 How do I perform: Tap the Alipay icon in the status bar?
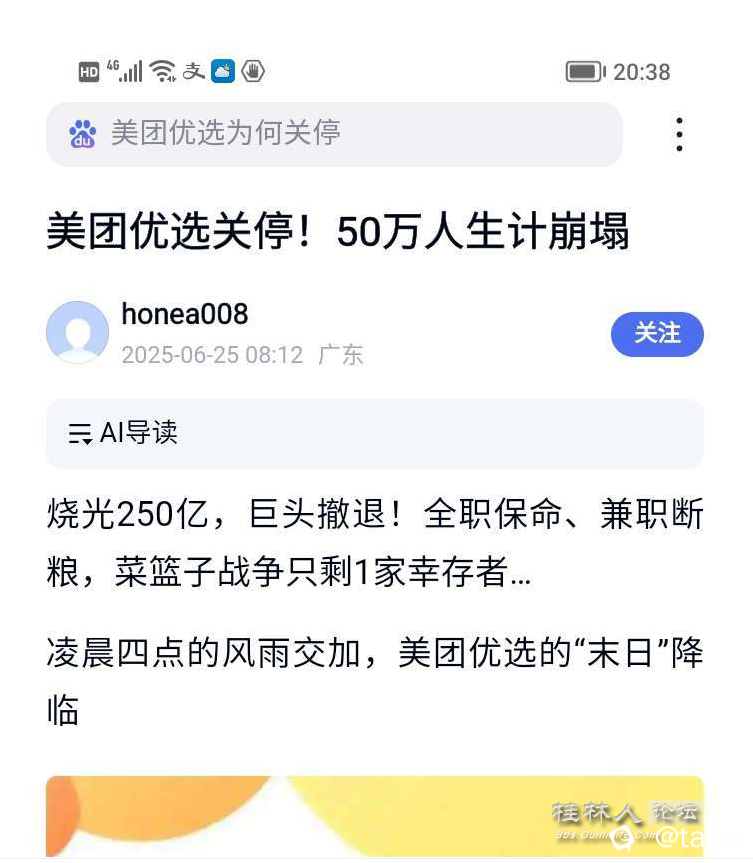coord(196,71)
